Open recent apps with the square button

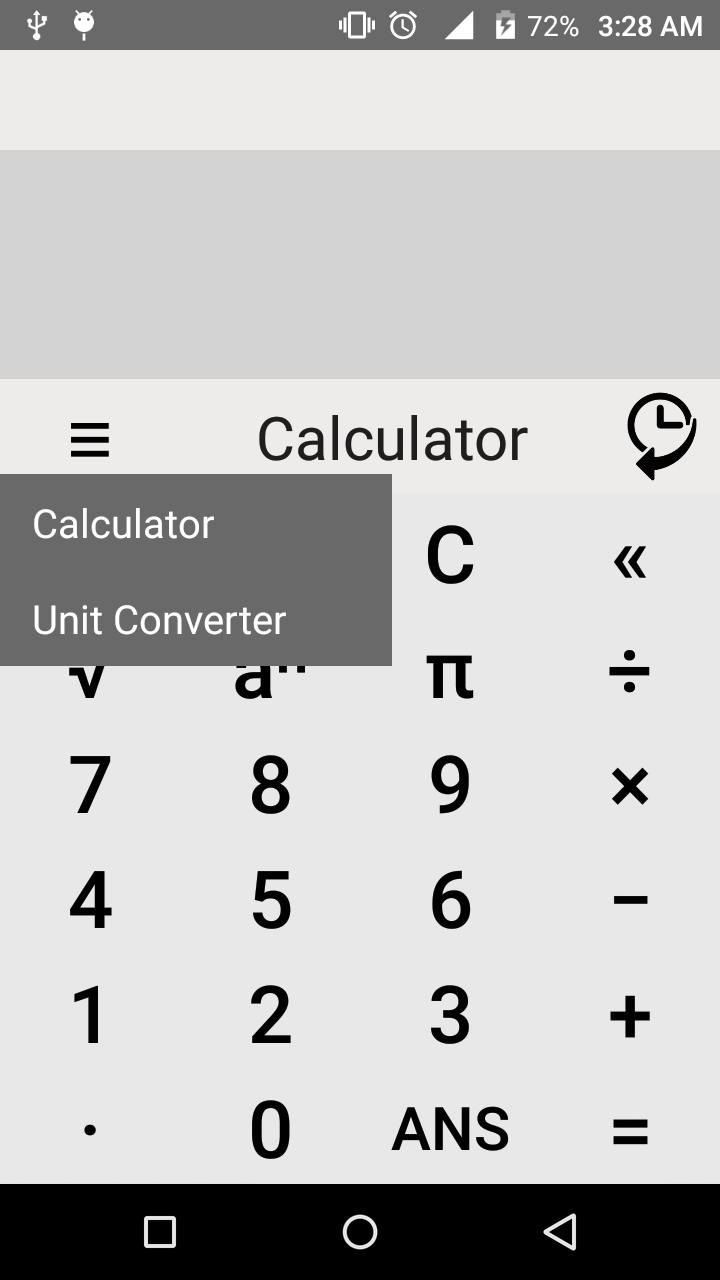click(x=160, y=1233)
